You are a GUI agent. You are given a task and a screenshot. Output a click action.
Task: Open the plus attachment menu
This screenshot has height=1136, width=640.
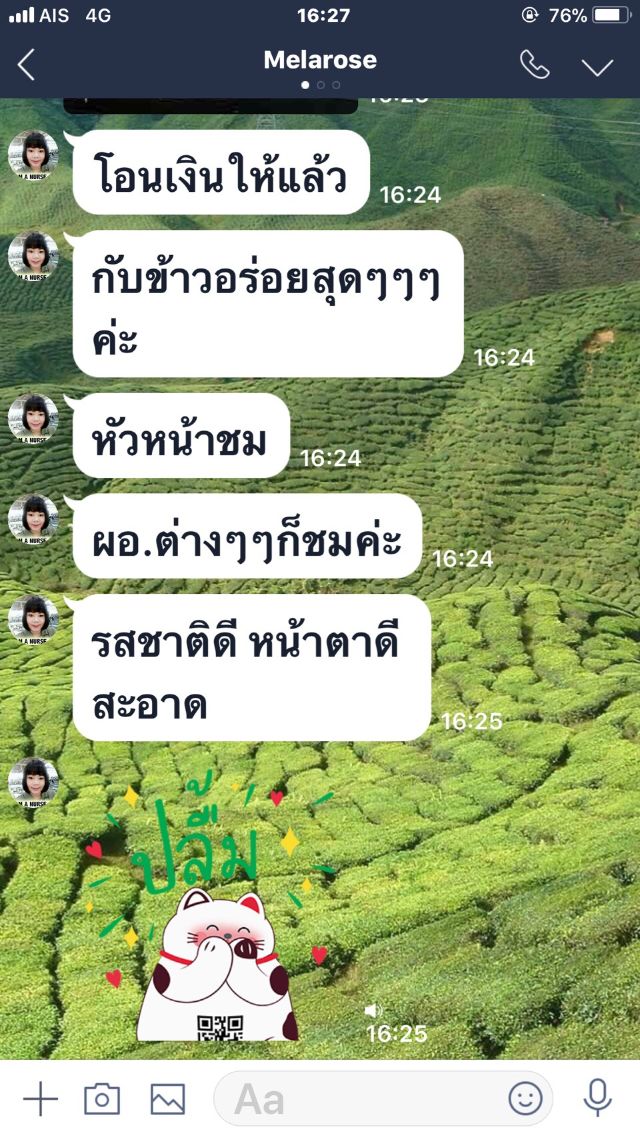pyautogui.click(x=40, y=1099)
